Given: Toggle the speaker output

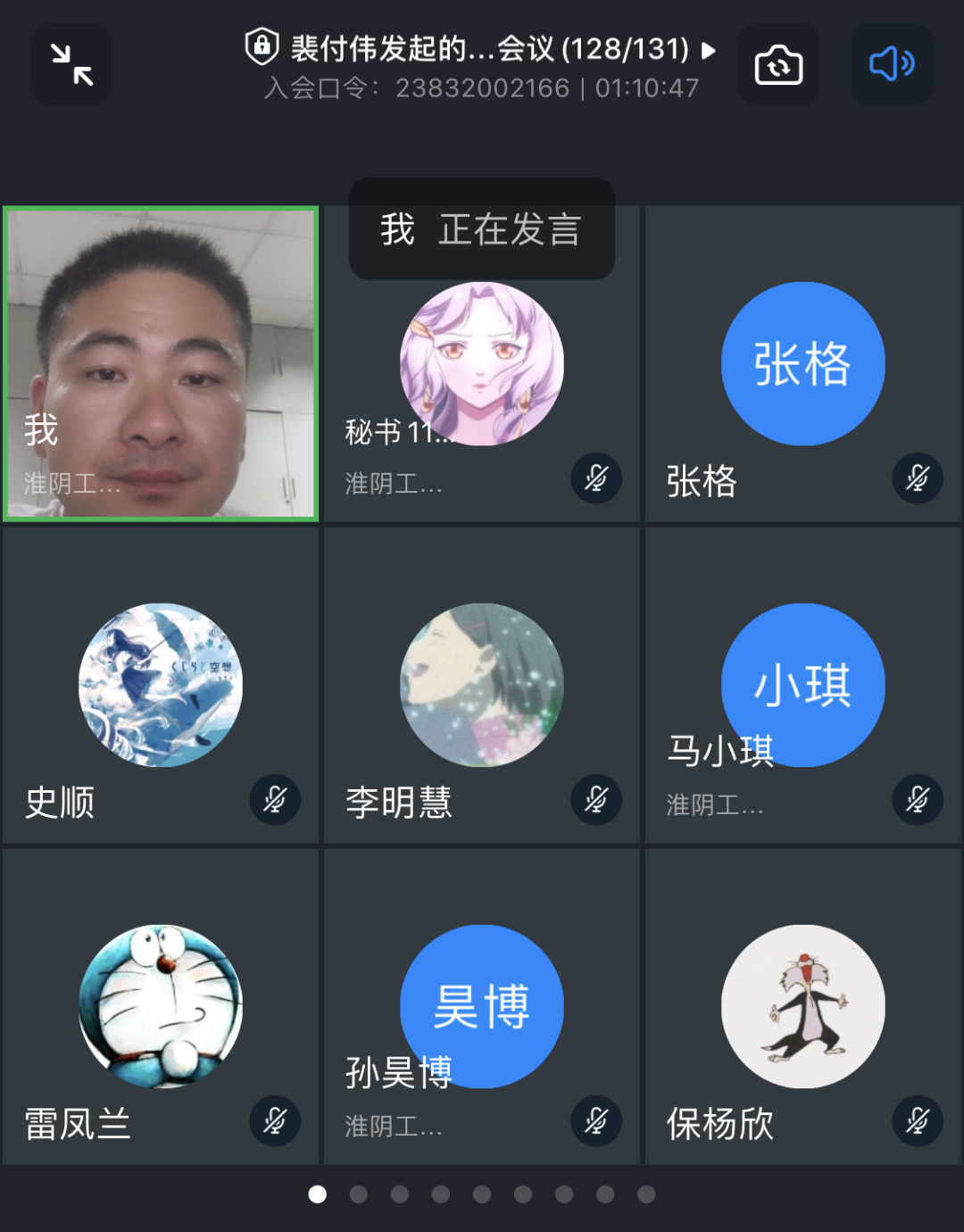Looking at the screenshot, I should [891, 64].
